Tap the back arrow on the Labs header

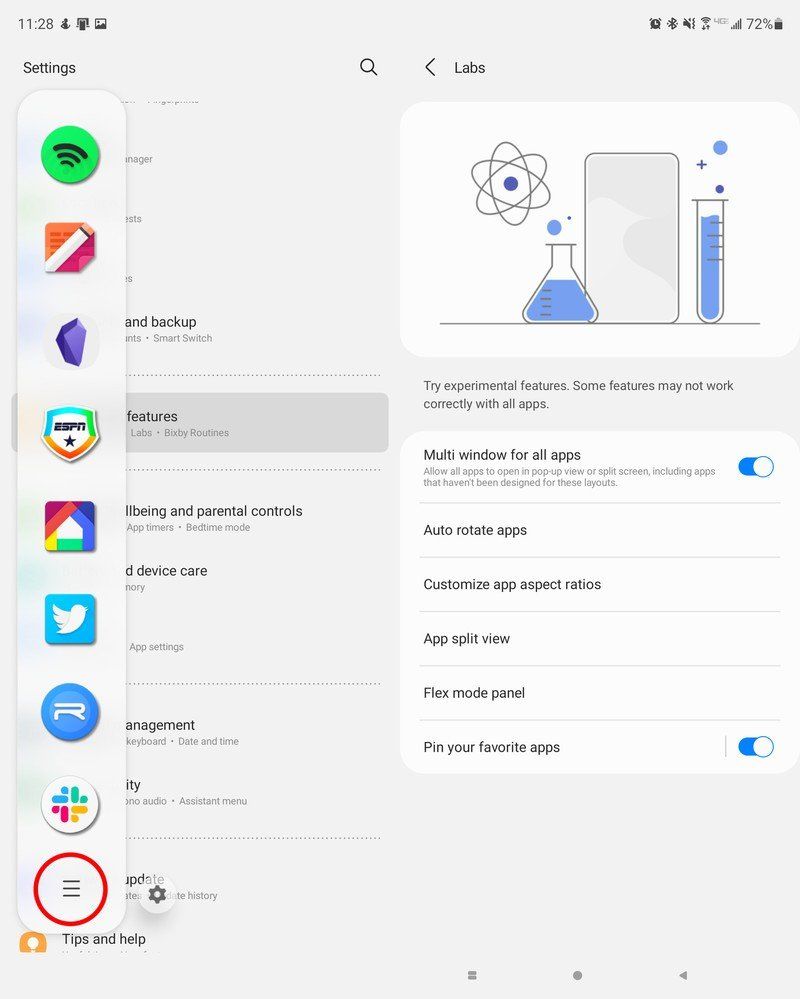click(x=429, y=67)
